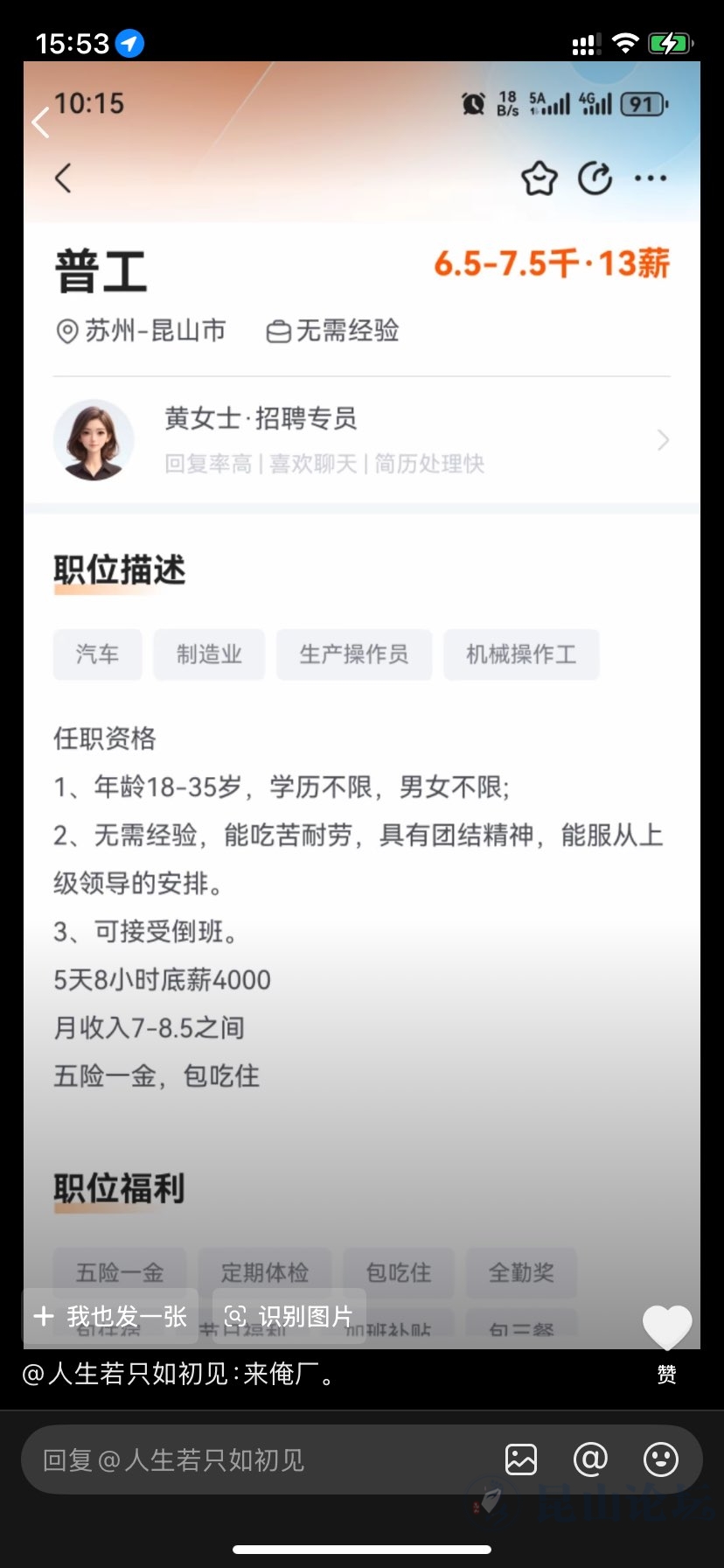This screenshot has width=724, height=1568.
Task: Go back from the image viewer
Action: (x=40, y=122)
